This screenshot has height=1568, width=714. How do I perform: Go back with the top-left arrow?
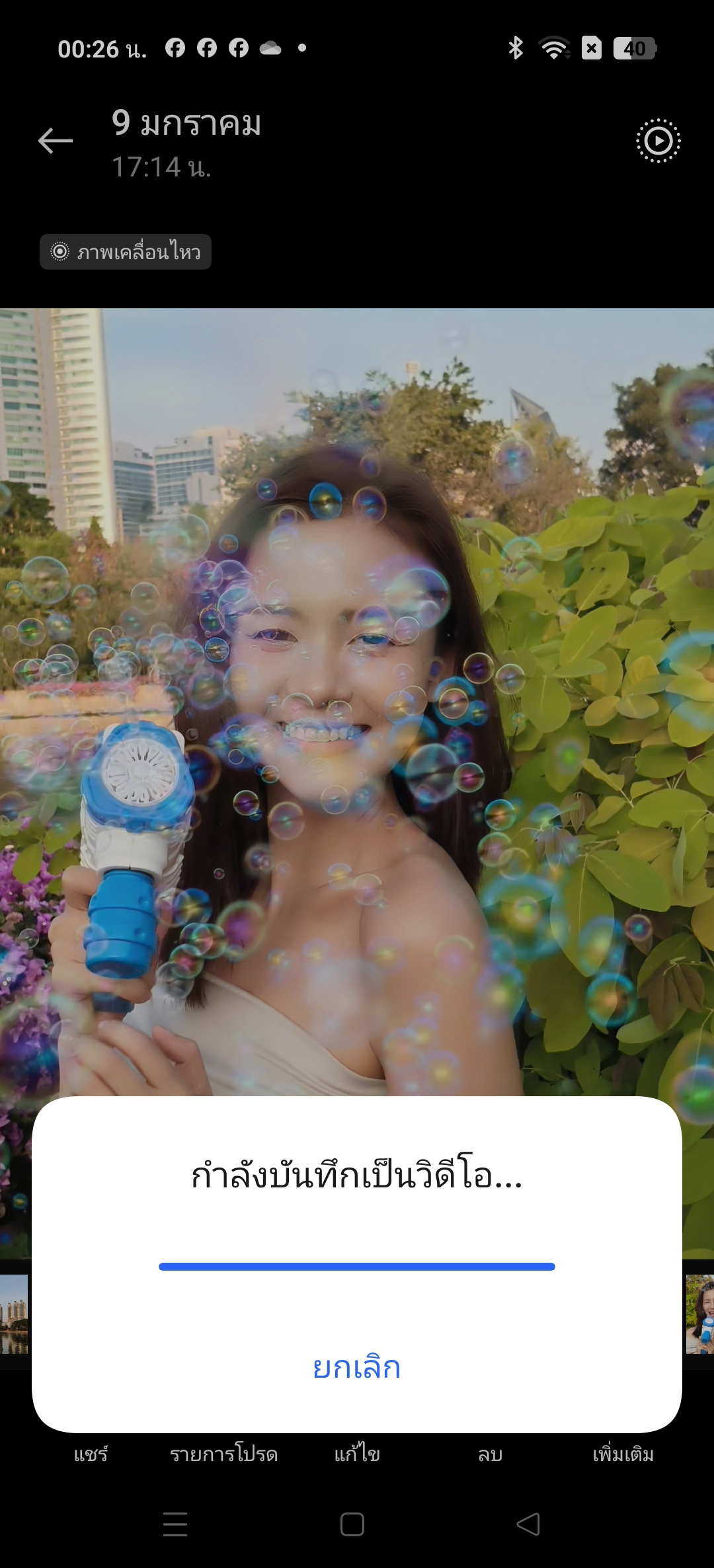pyautogui.click(x=56, y=141)
